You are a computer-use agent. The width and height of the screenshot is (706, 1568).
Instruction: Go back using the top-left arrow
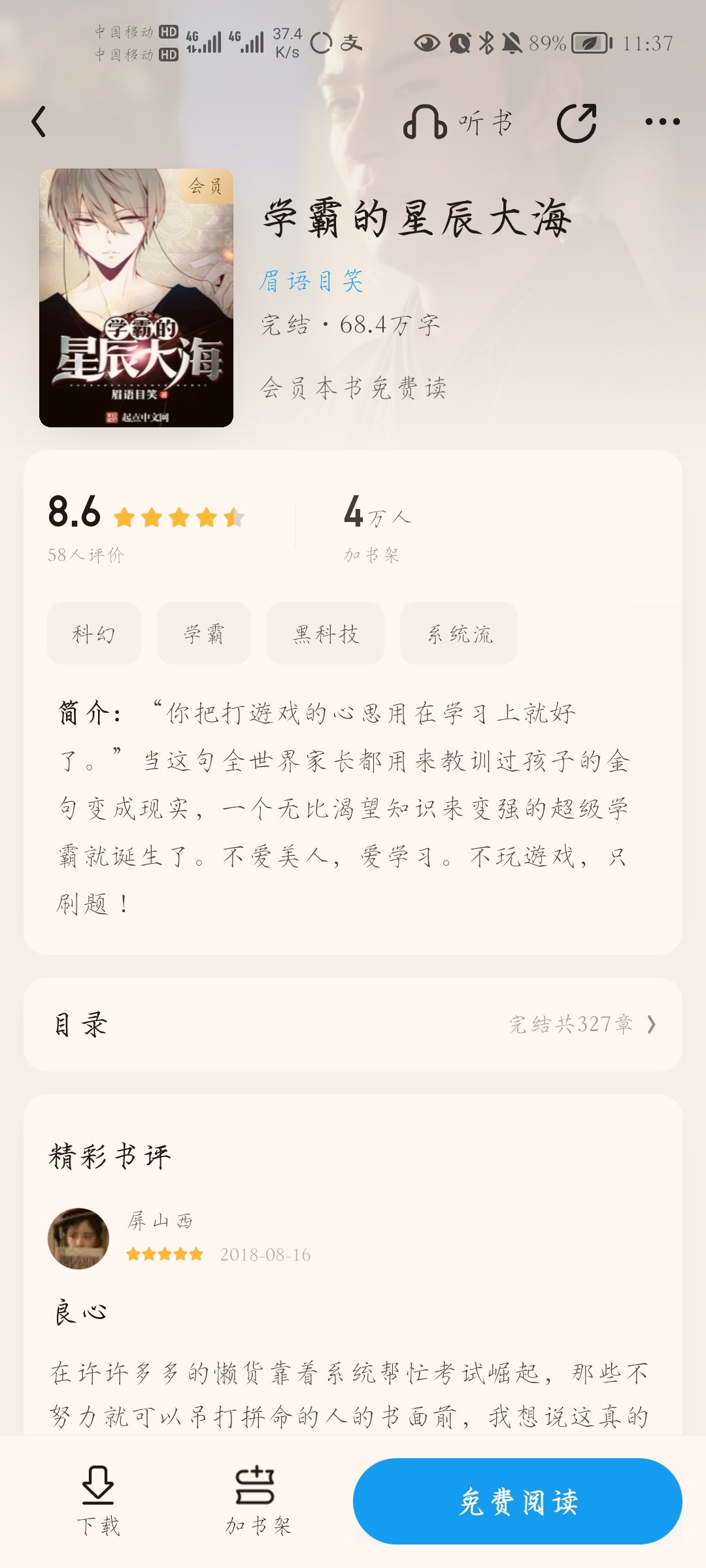[39, 122]
